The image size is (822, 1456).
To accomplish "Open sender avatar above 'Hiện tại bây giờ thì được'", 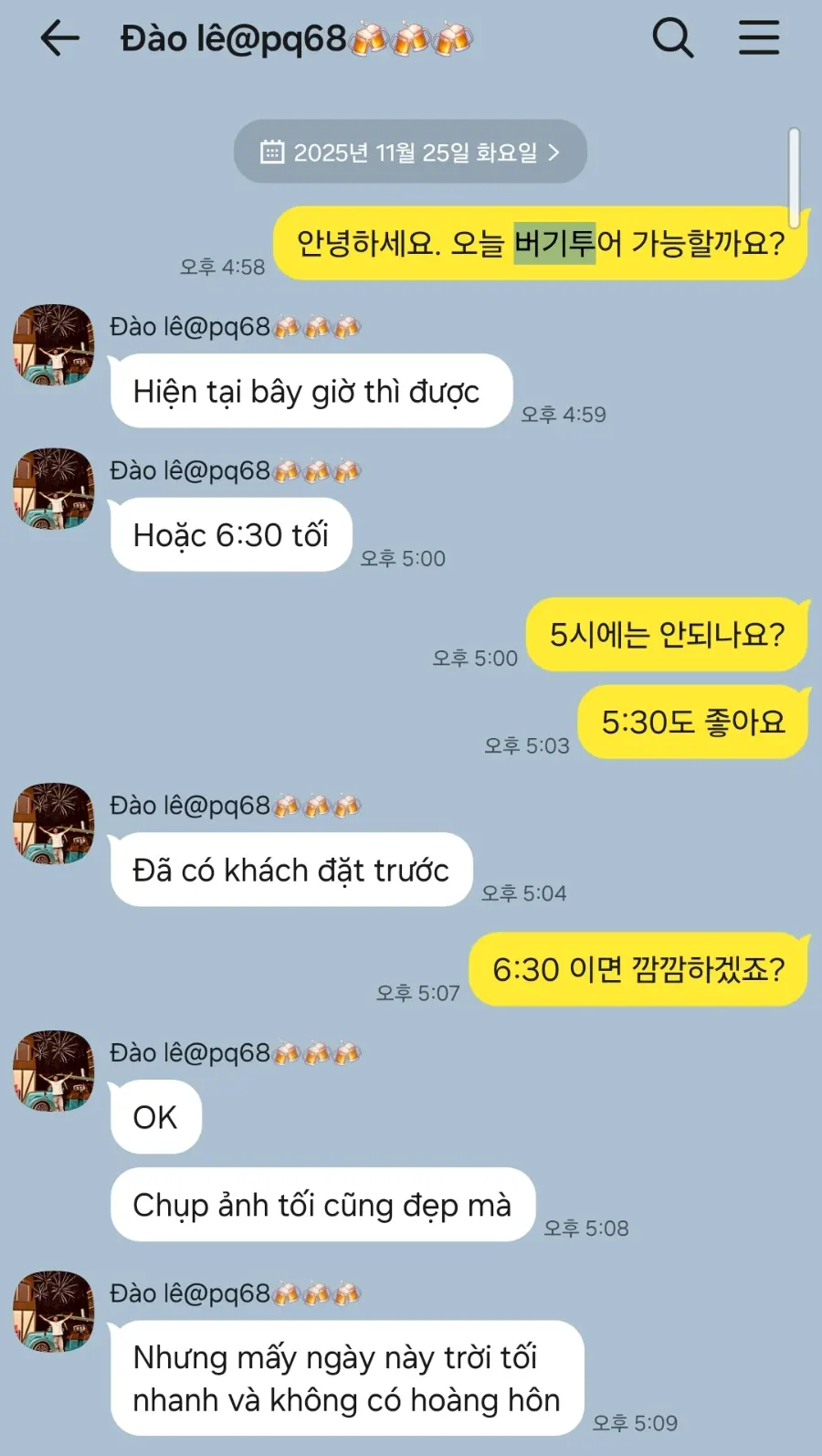I will [x=53, y=345].
